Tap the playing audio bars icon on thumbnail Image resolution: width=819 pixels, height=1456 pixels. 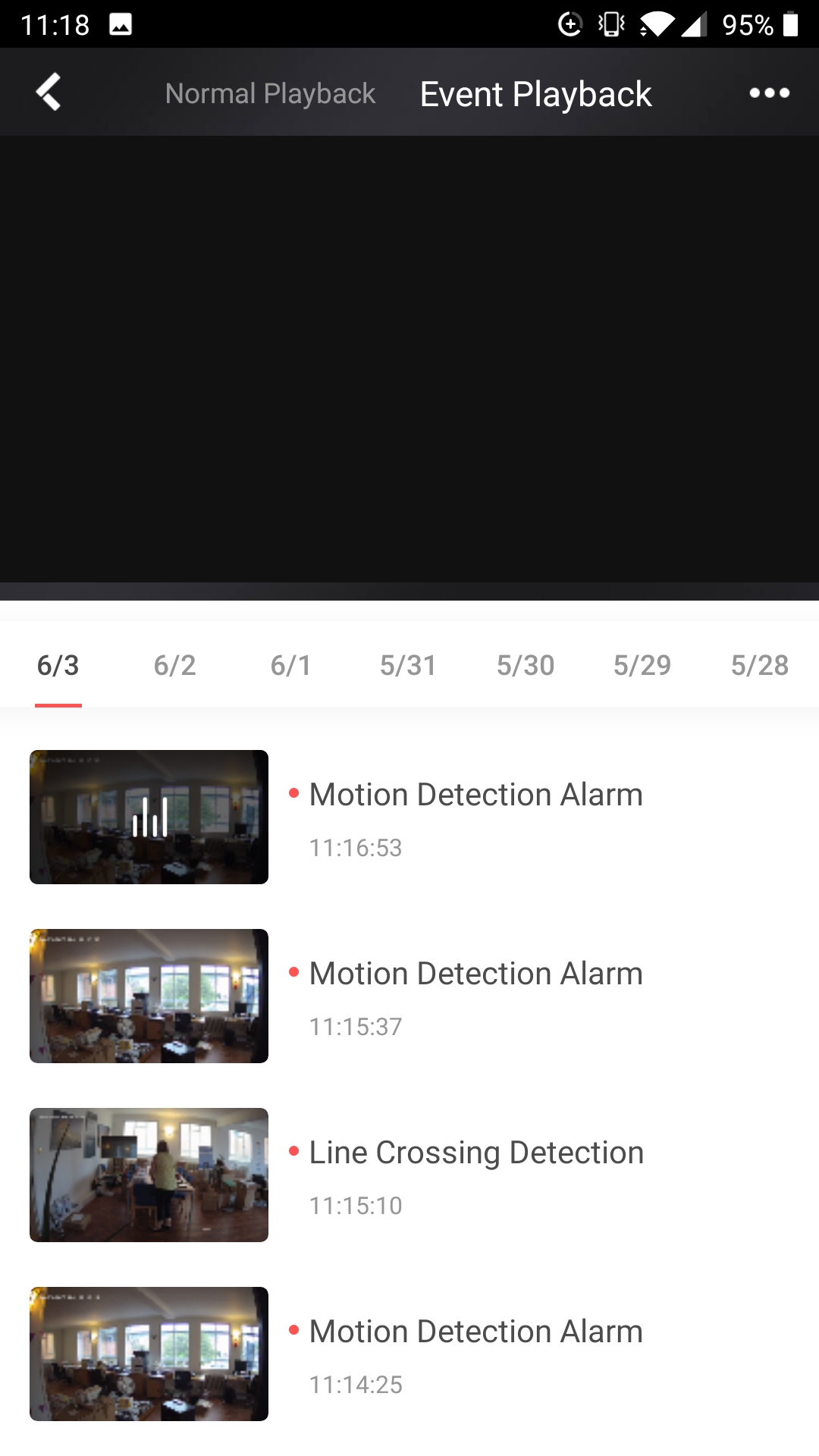click(x=149, y=817)
